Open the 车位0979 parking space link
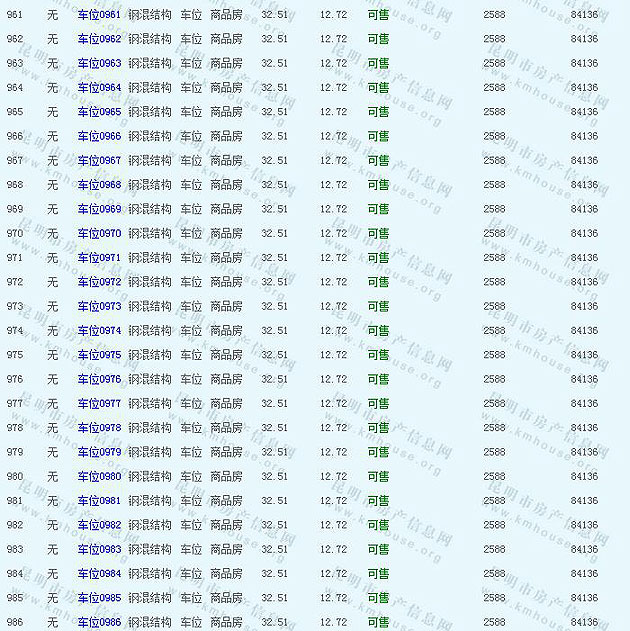630x631 pixels. click(x=99, y=452)
